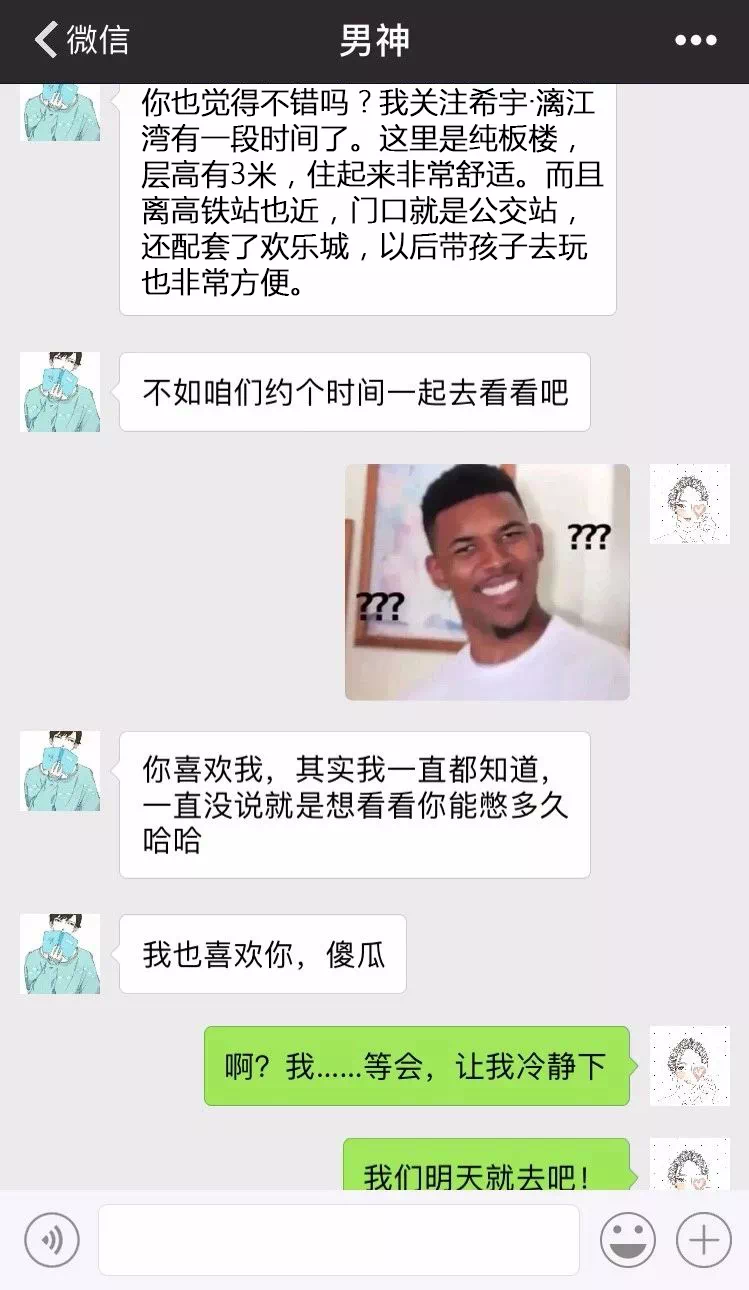Open 男神's avatar beside 不如咱们约个时间 message

click(x=60, y=392)
